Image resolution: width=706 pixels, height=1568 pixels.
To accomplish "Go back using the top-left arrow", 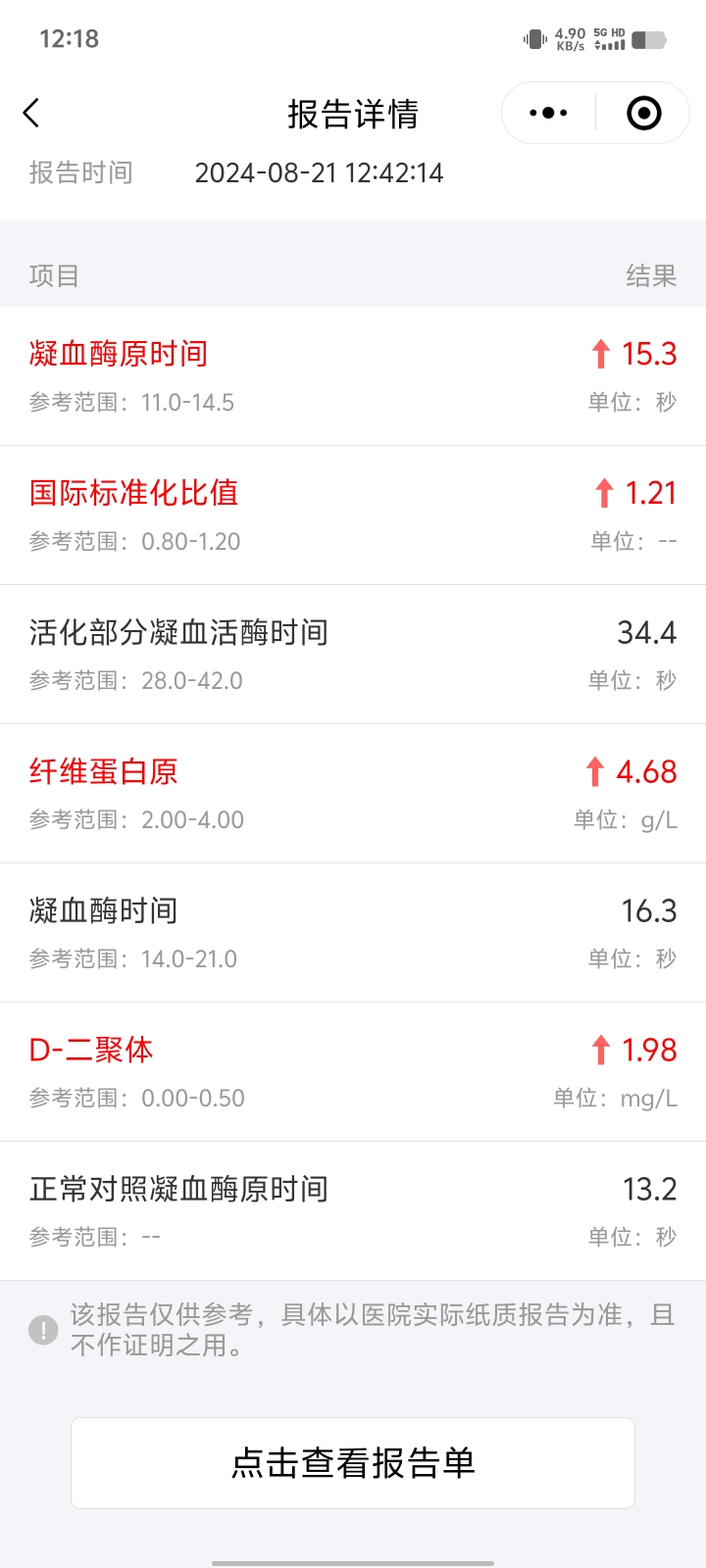I will coord(31,114).
